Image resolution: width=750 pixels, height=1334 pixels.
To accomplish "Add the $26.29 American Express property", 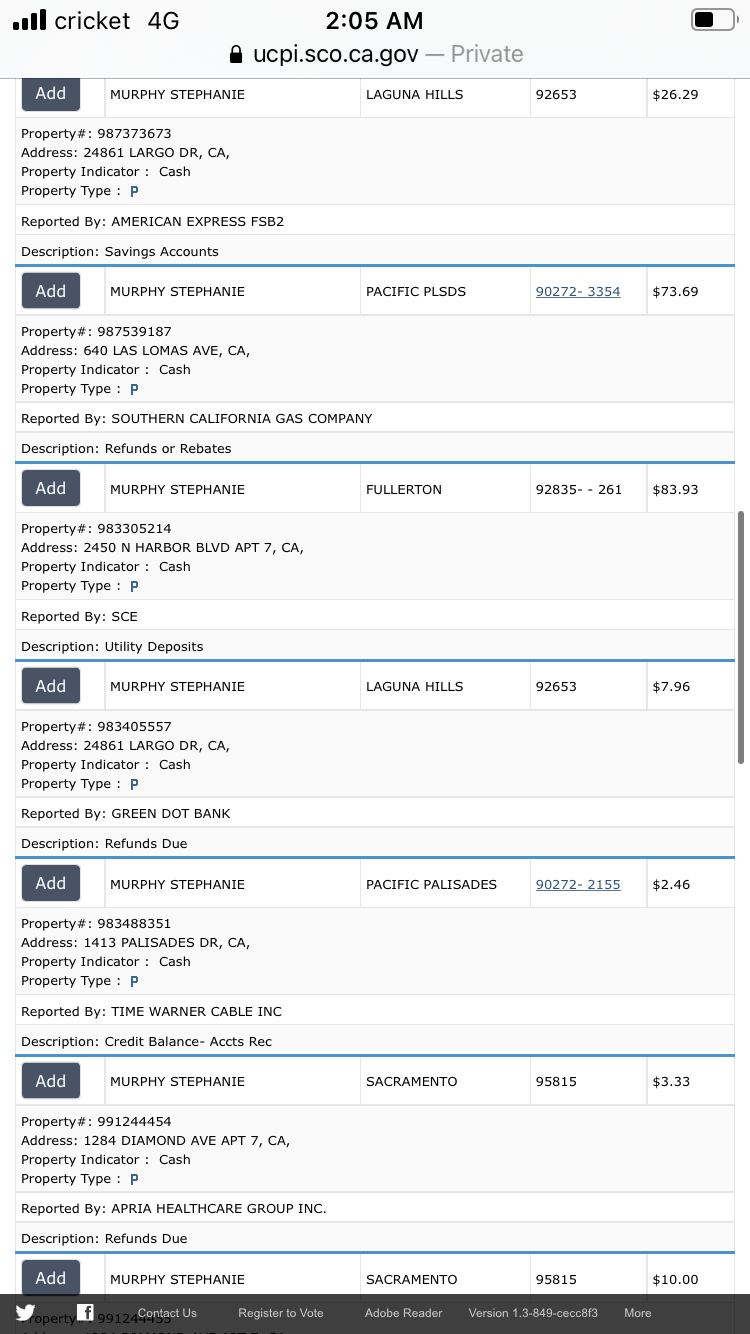I will point(51,94).
